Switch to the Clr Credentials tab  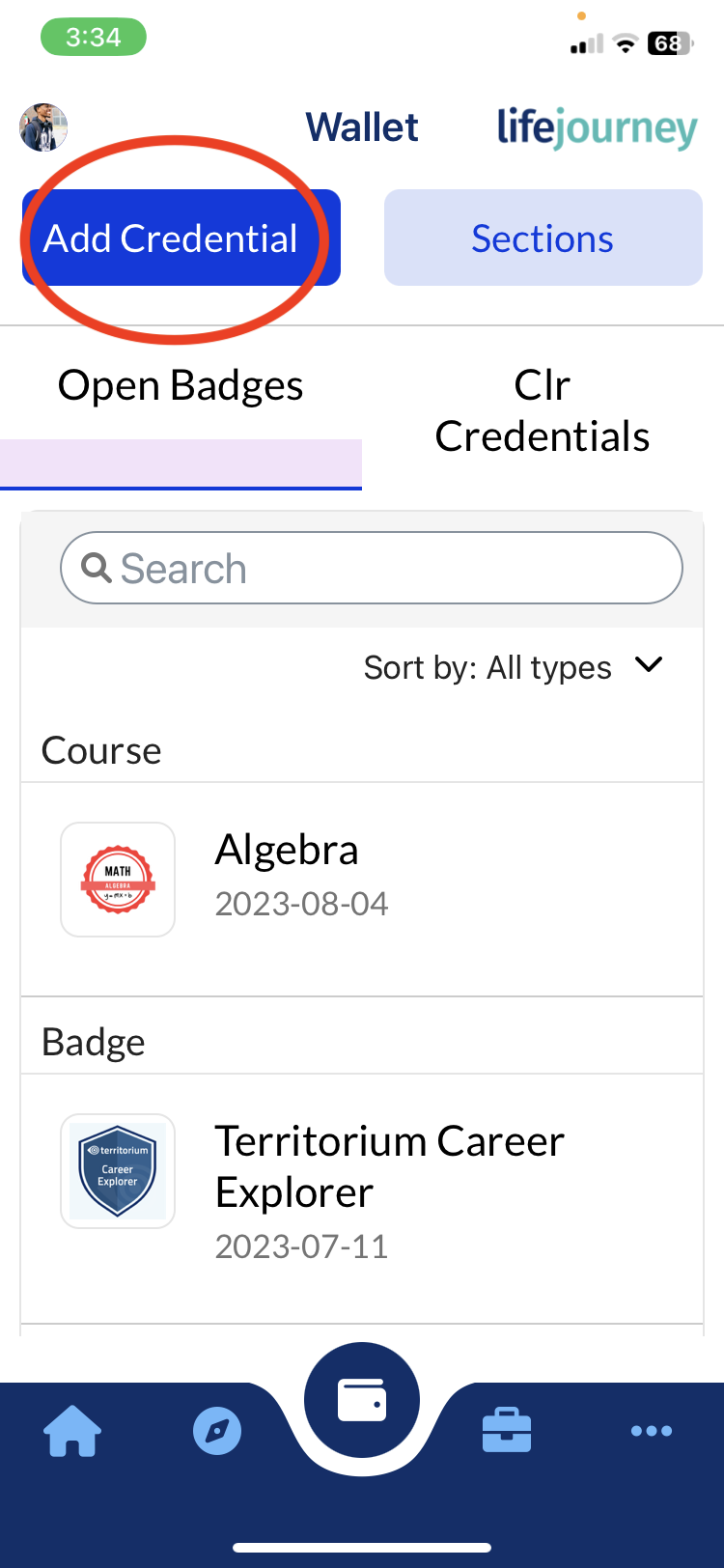point(542,409)
